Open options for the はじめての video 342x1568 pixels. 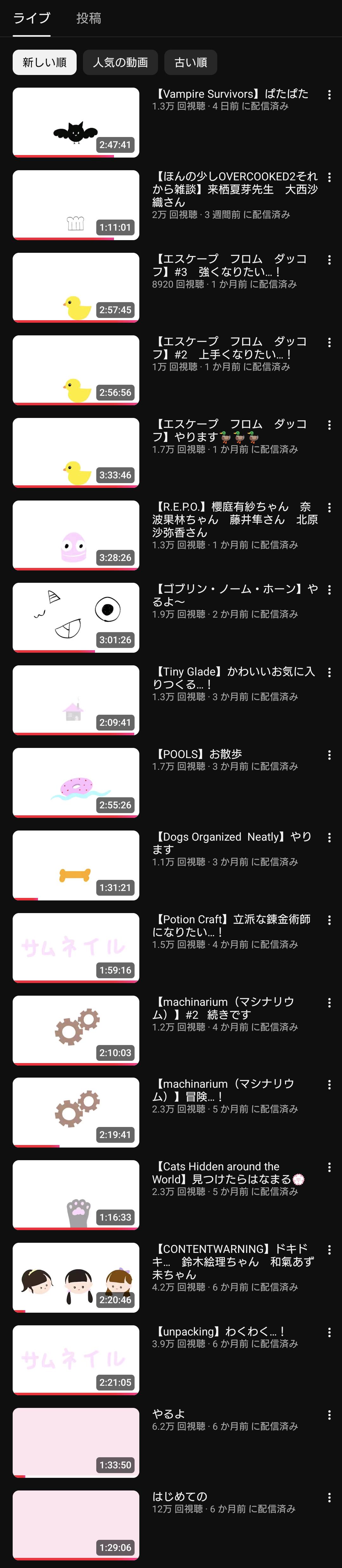(329, 1497)
